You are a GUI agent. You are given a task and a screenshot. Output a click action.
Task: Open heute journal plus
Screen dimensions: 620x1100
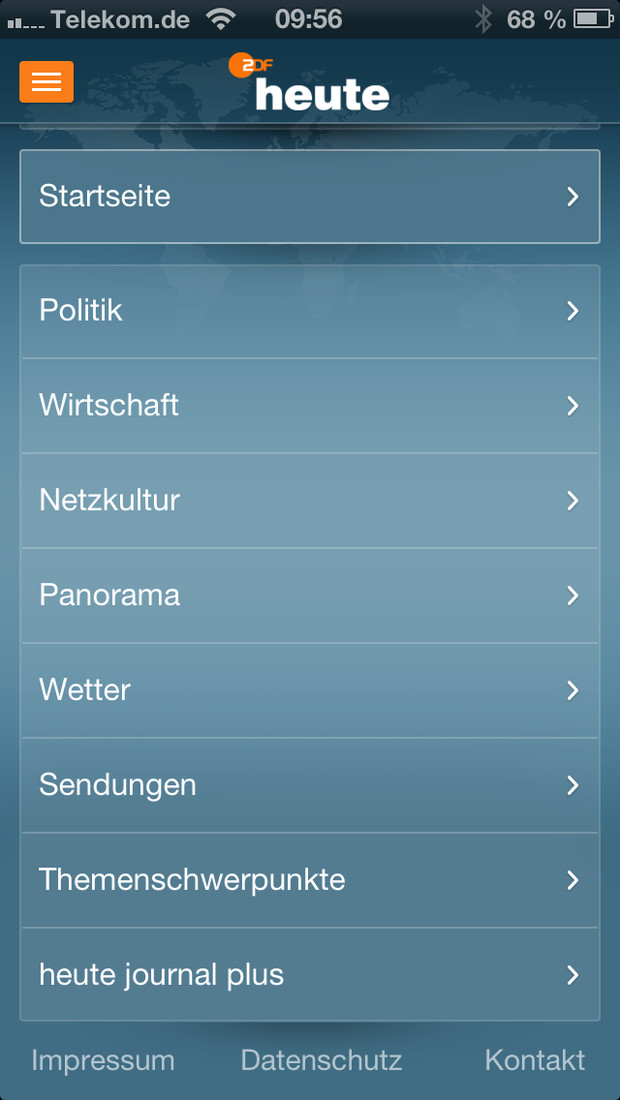point(310,974)
